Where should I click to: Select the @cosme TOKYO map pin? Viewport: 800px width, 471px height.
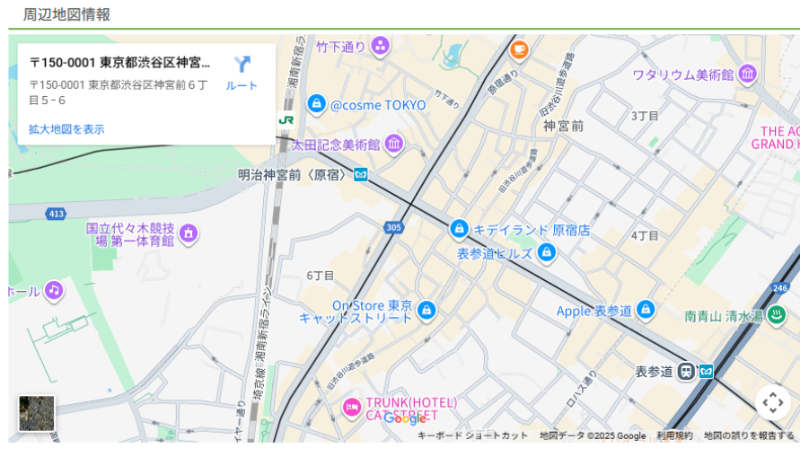[316, 104]
